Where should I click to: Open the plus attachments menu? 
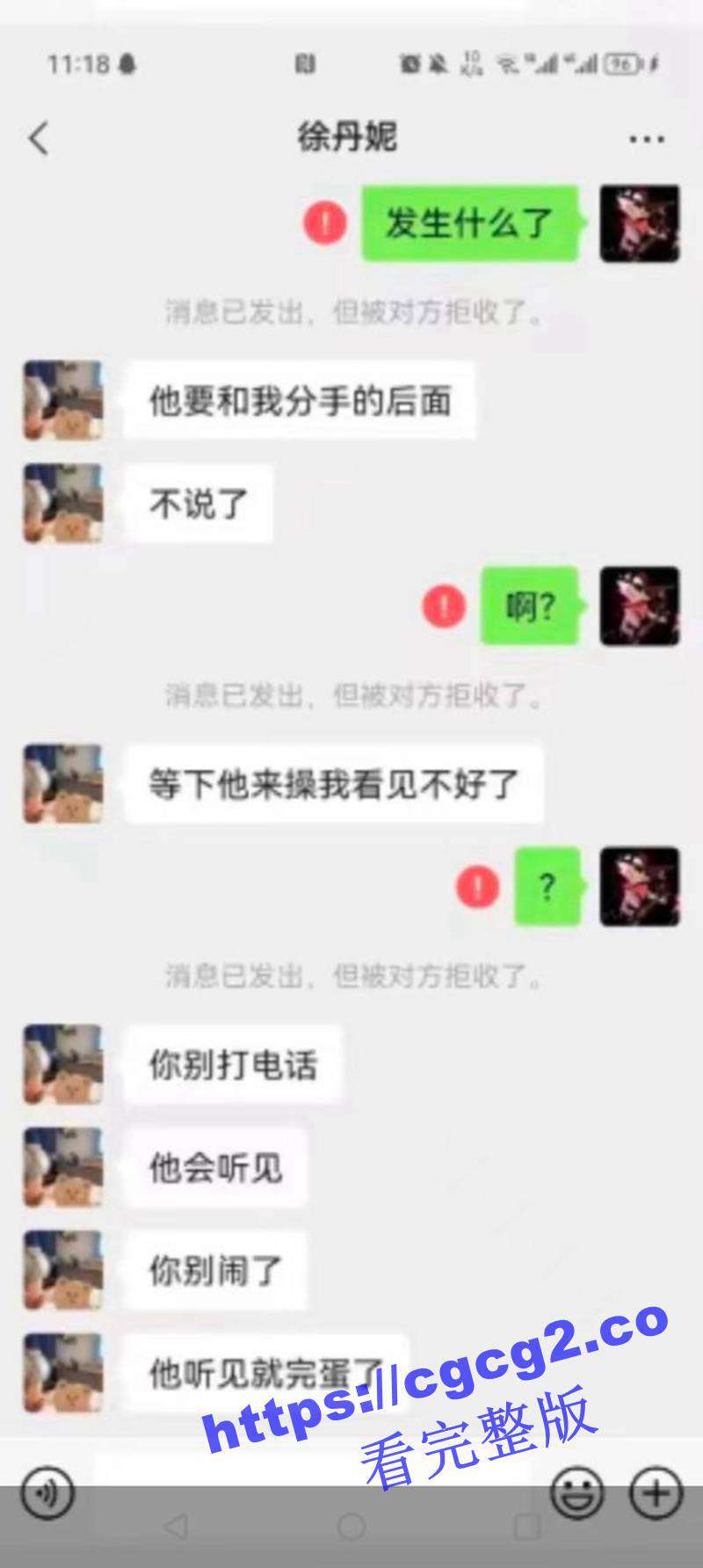coord(656,1492)
